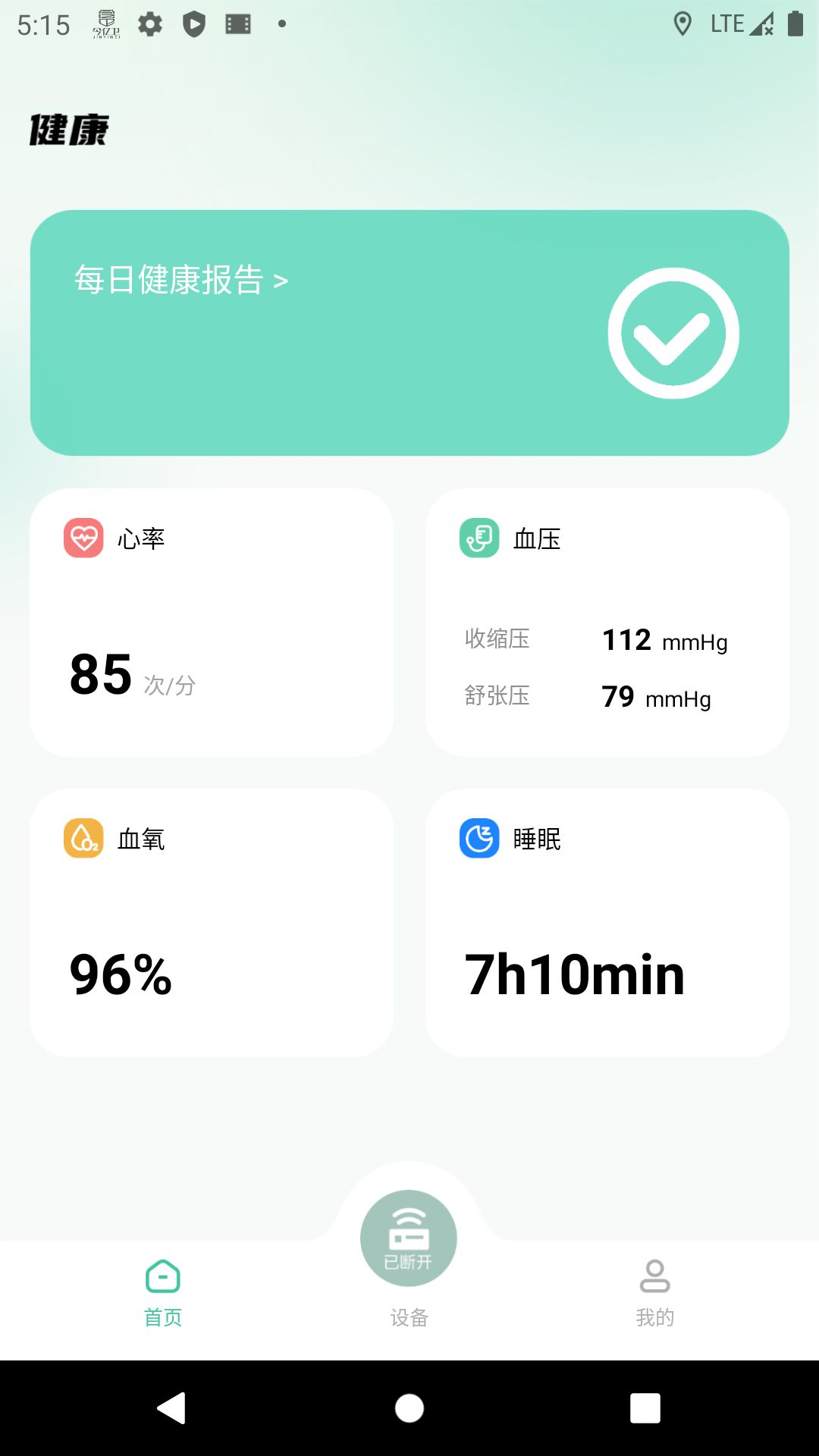This screenshot has height=1456, width=819.
Task: Open the settings gear in the status bar
Action: (149, 23)
